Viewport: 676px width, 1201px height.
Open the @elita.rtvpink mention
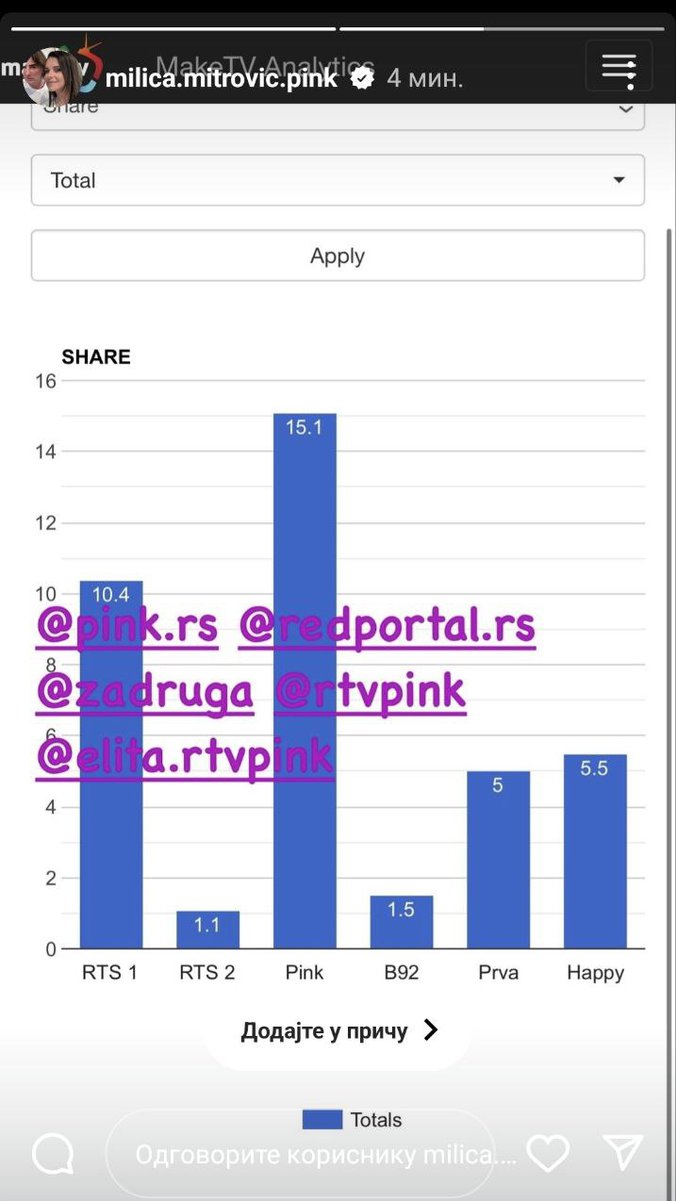pos(184,757)
